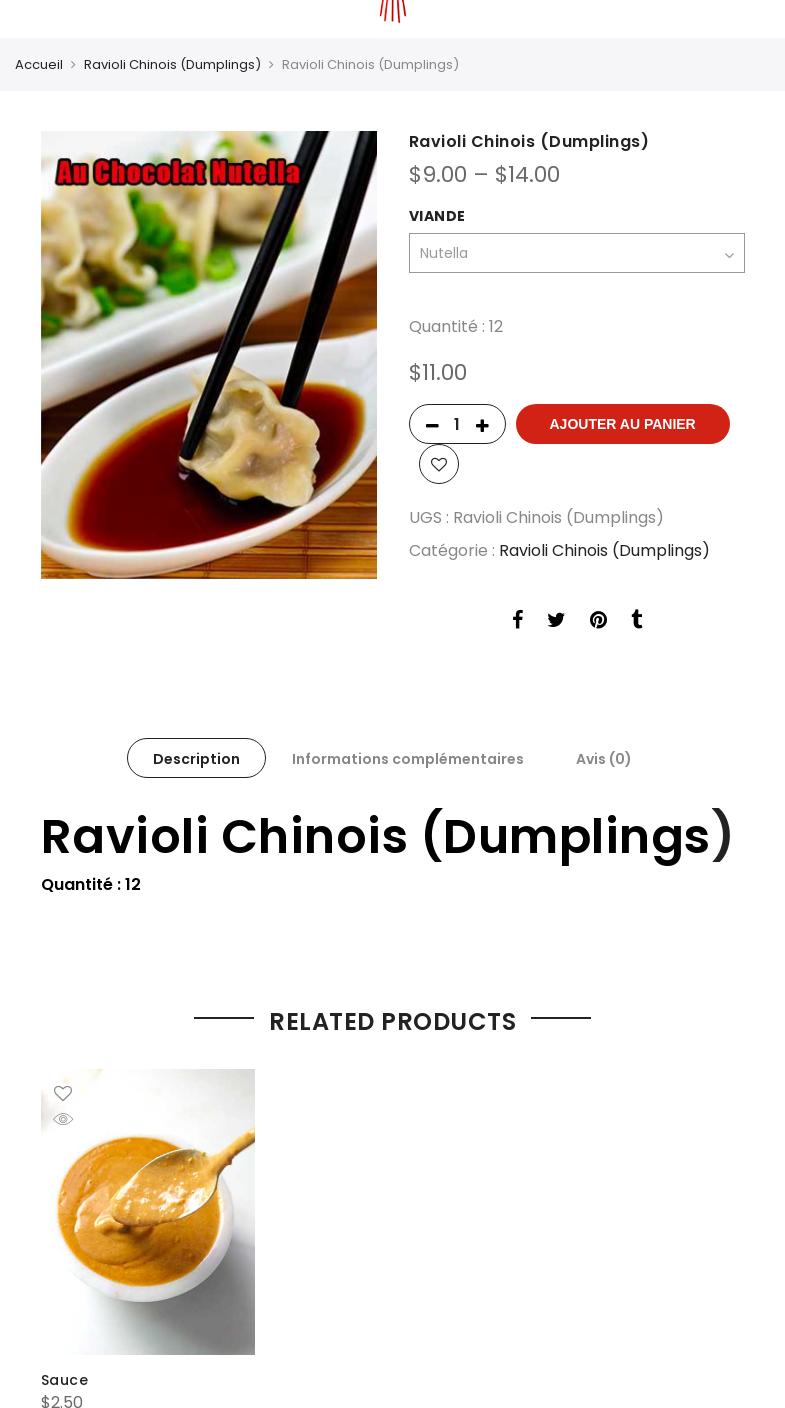
Task: Open Quick View for the Sauce product
Action: pos(63,1119)
